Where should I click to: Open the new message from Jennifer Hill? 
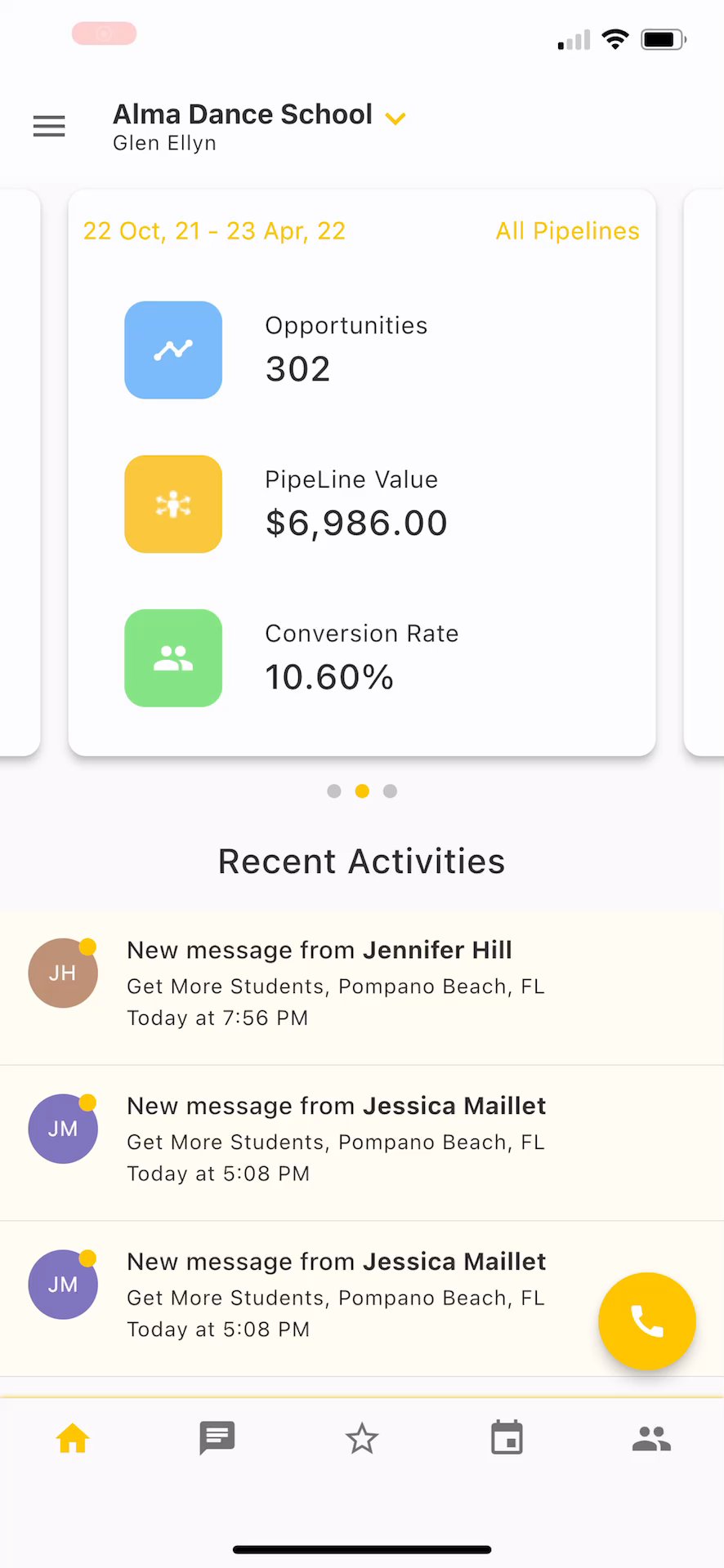[335, 983]
